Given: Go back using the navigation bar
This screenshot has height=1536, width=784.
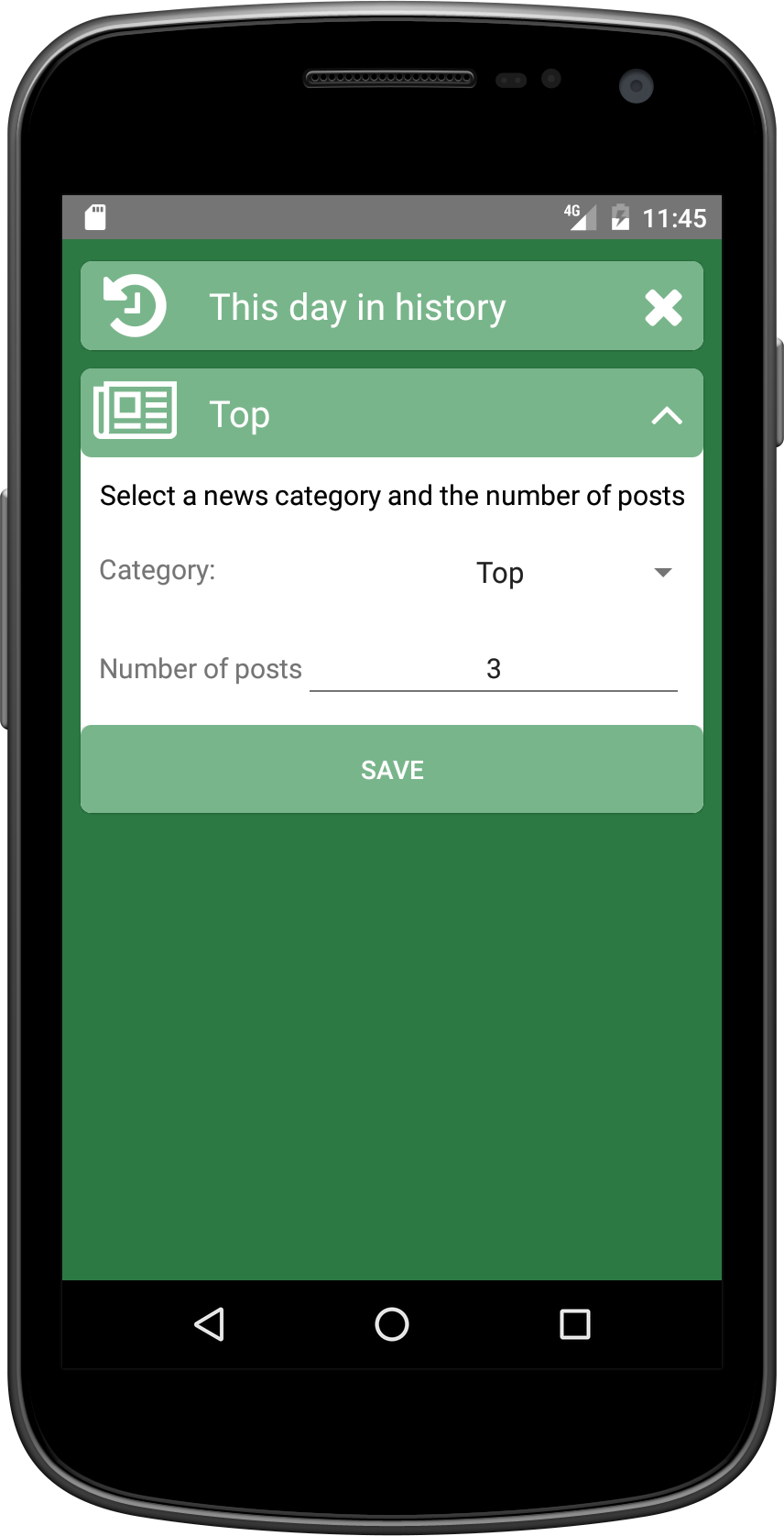Looking at the screenshot, I should coord(210,1324).
